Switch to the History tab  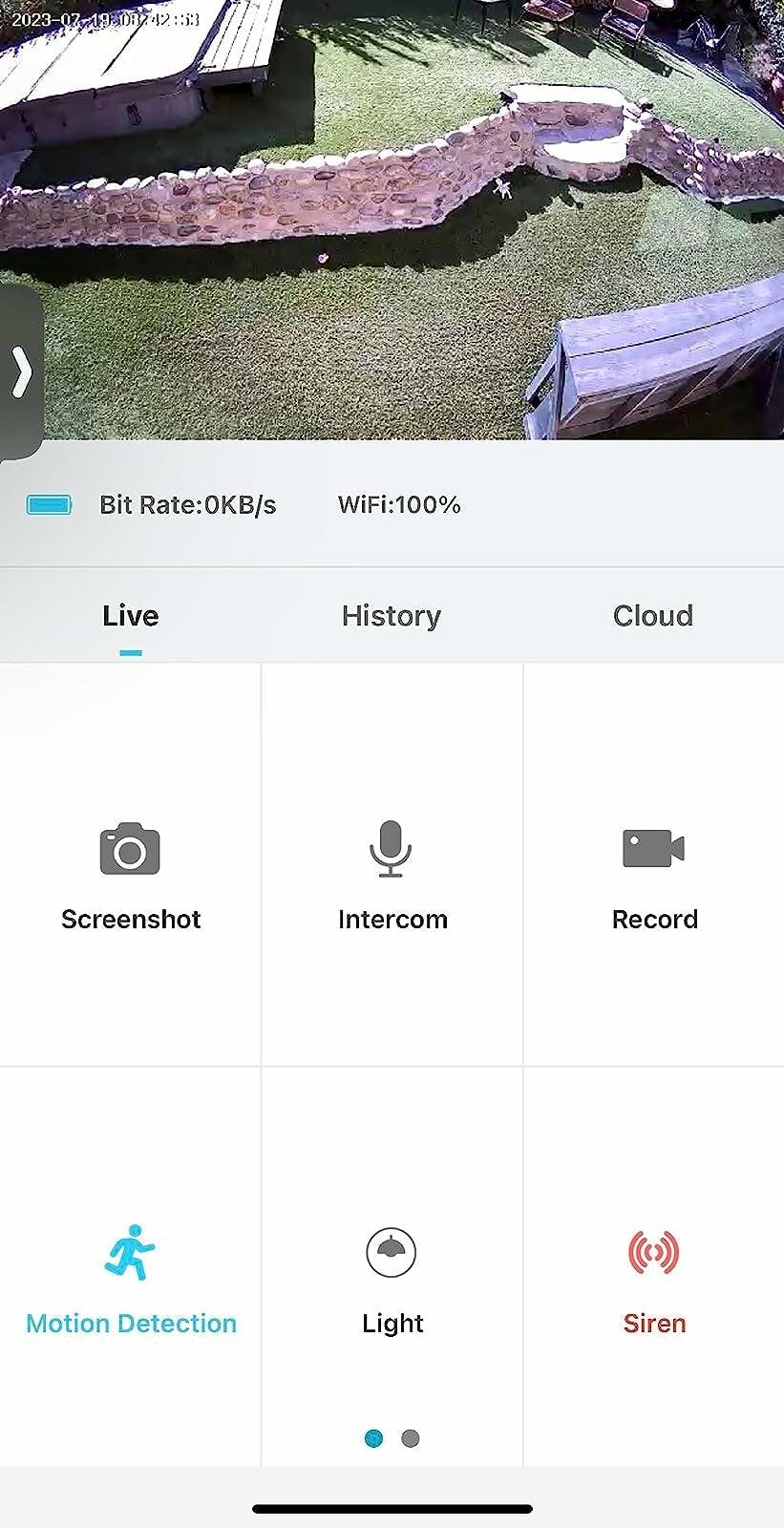[x=392, y=616]
